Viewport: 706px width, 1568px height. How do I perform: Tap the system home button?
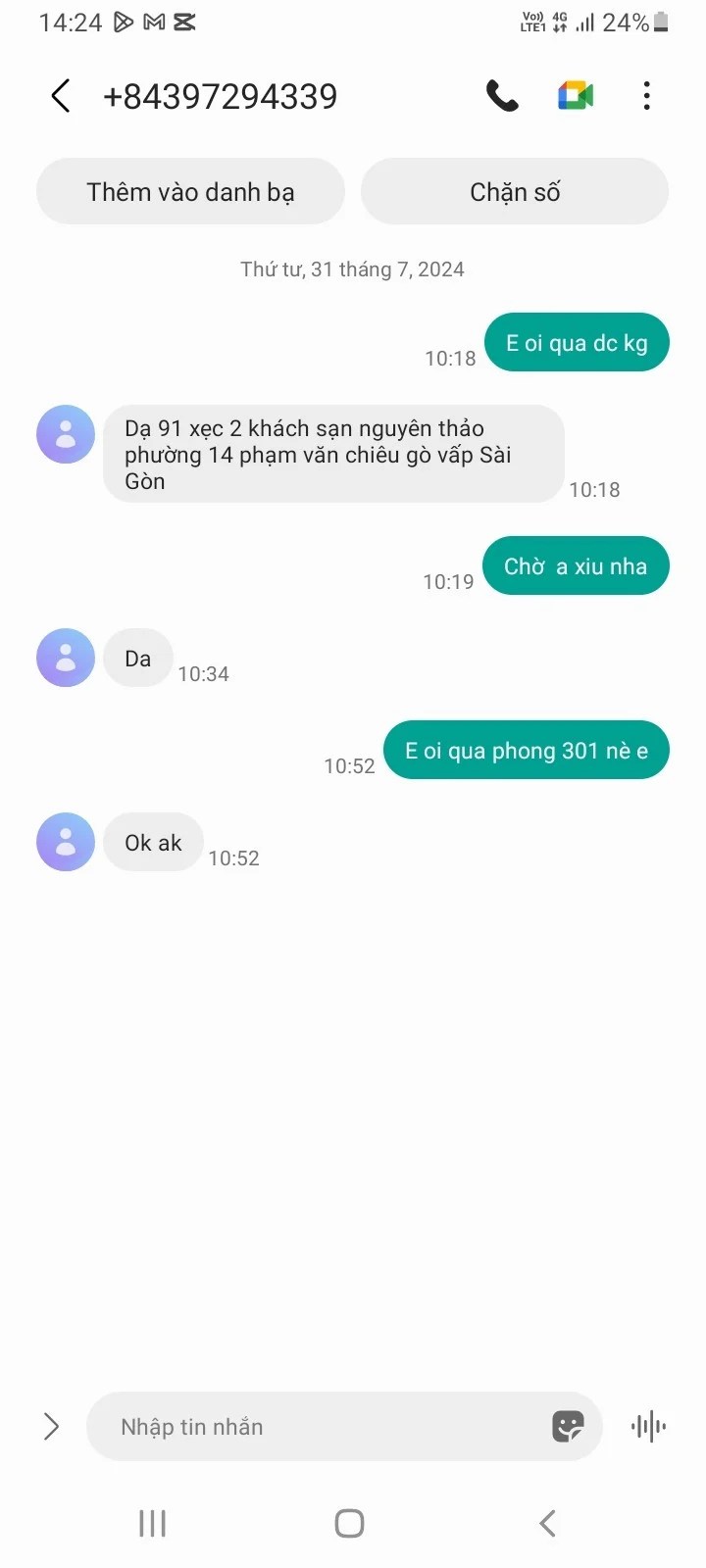pyautogui.click(x=350, y=1523)
